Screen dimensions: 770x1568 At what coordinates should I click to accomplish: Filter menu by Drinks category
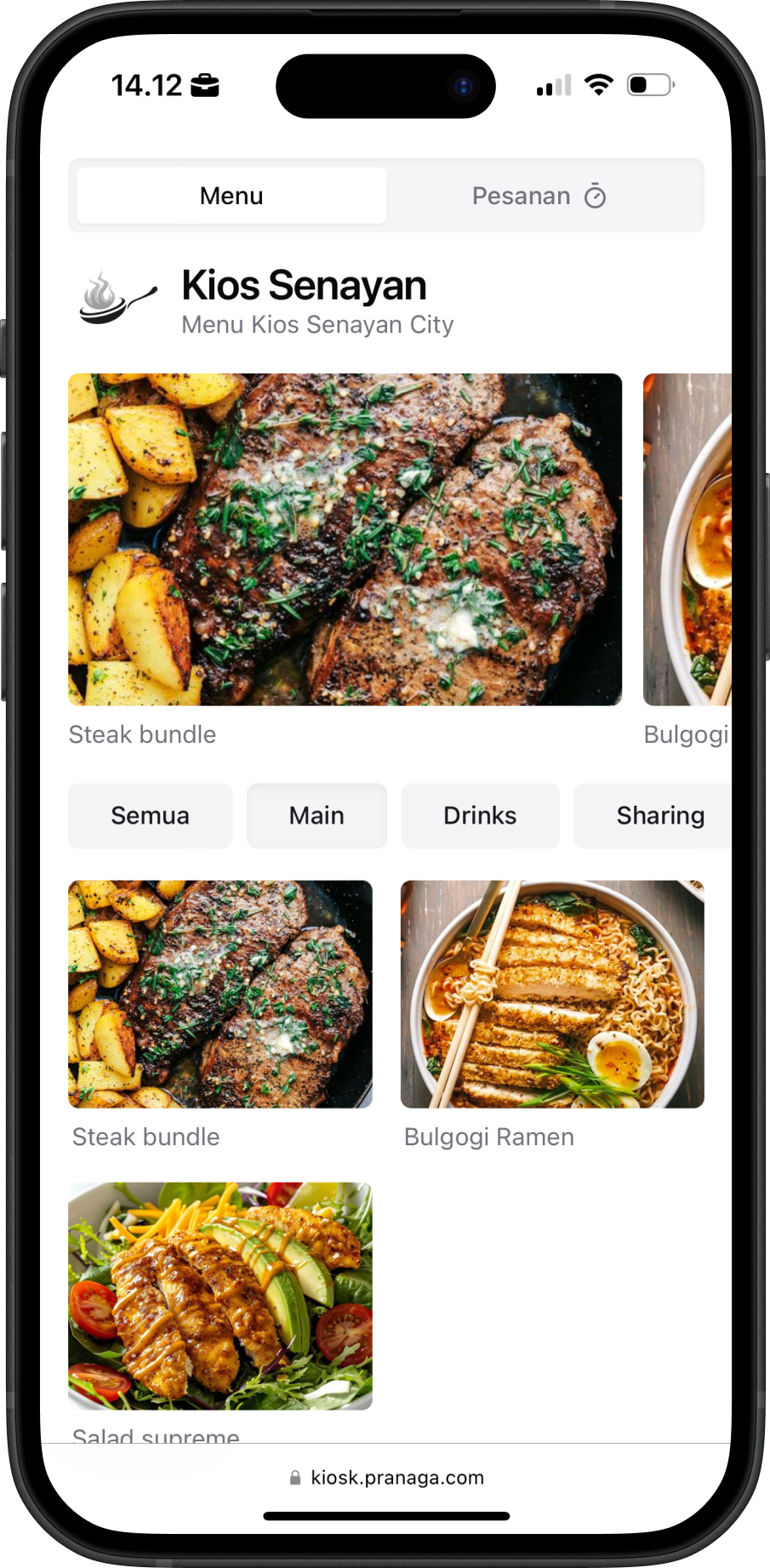pos(480,815)
